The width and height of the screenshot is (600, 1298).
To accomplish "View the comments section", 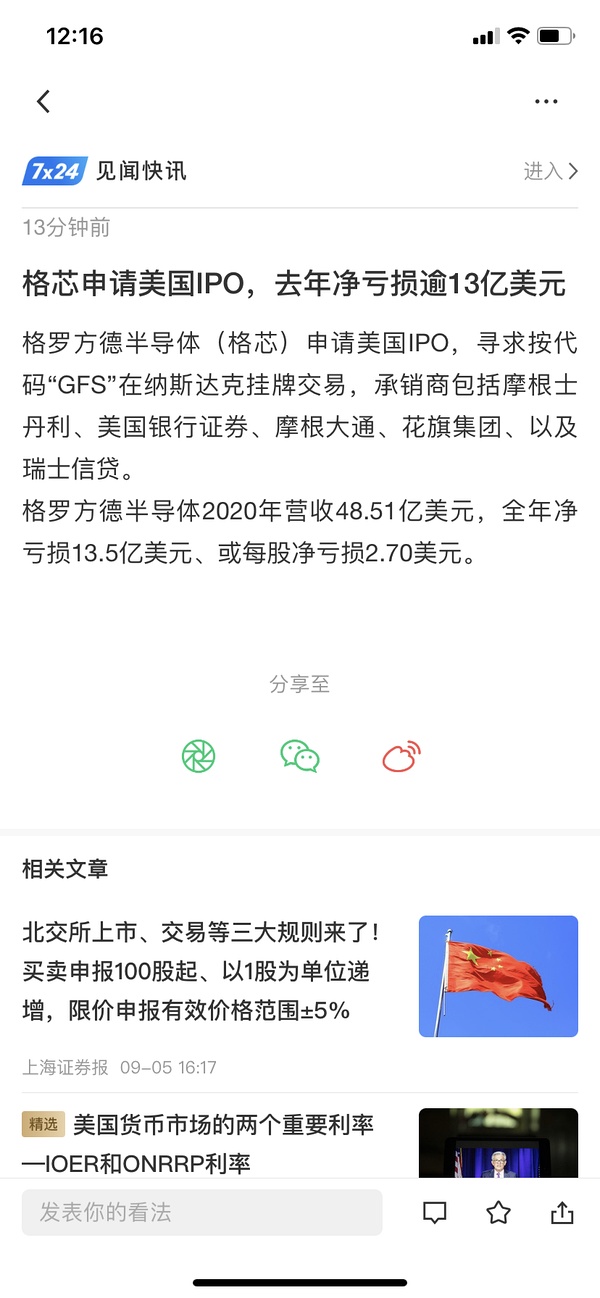I will (x=435, y=1213).
